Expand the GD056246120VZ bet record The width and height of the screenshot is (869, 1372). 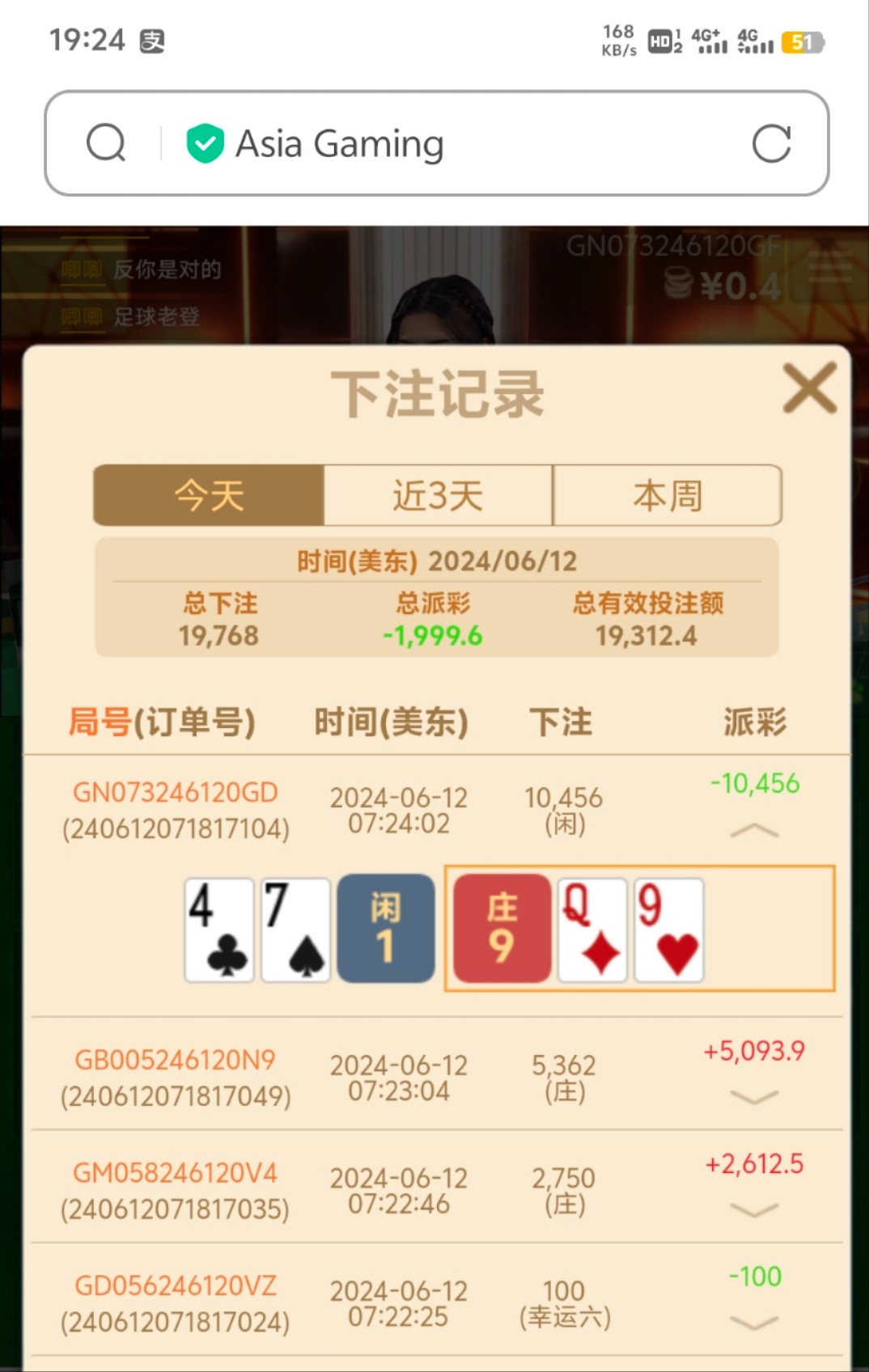754,1323
